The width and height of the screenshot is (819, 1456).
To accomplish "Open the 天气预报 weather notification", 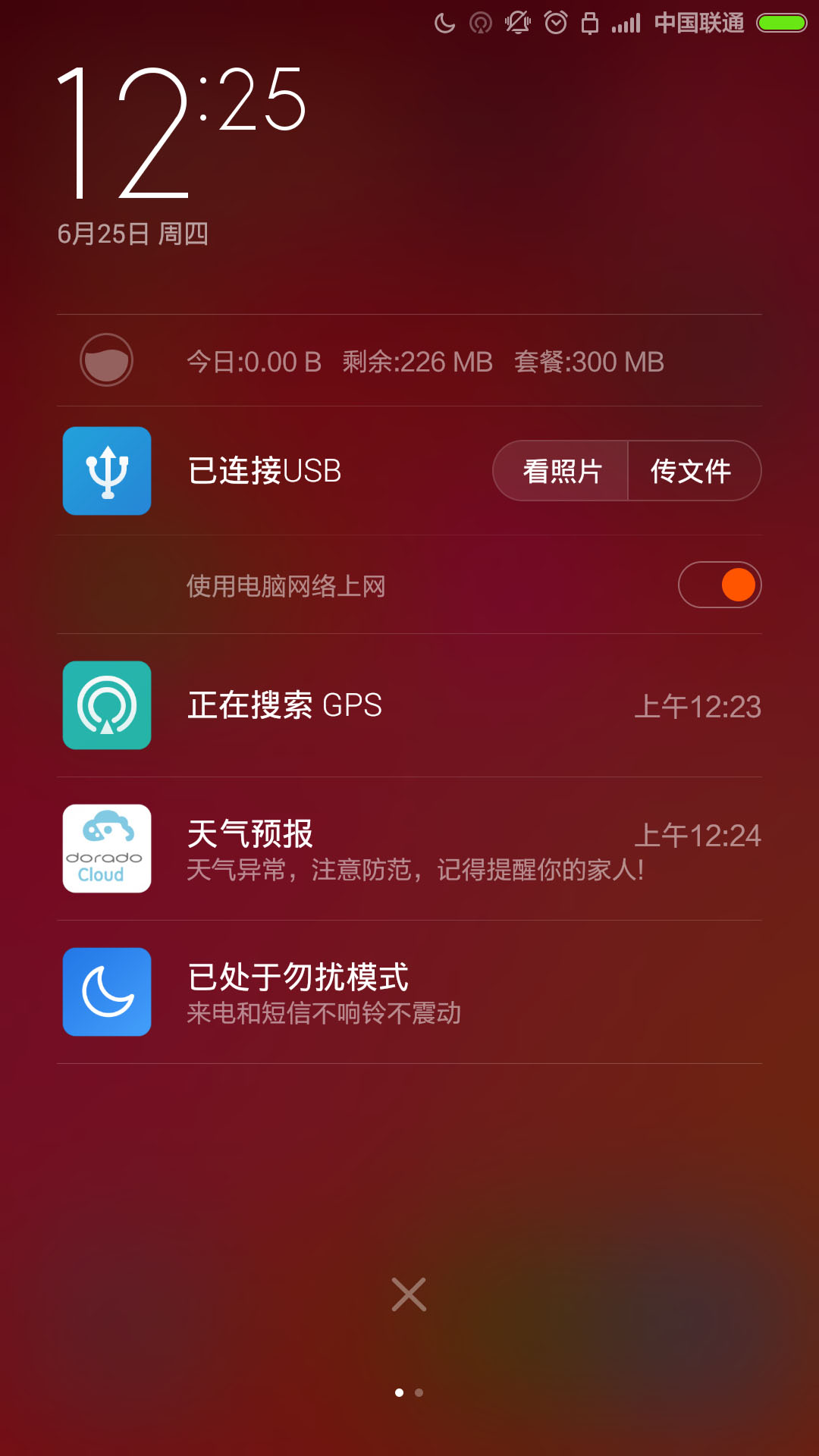I will tap(409, 849).
